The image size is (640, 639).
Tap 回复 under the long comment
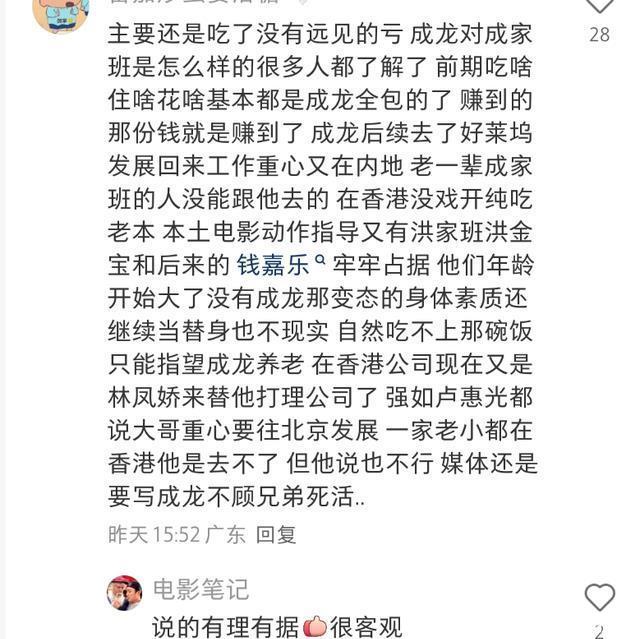click(x=276, y=534)
